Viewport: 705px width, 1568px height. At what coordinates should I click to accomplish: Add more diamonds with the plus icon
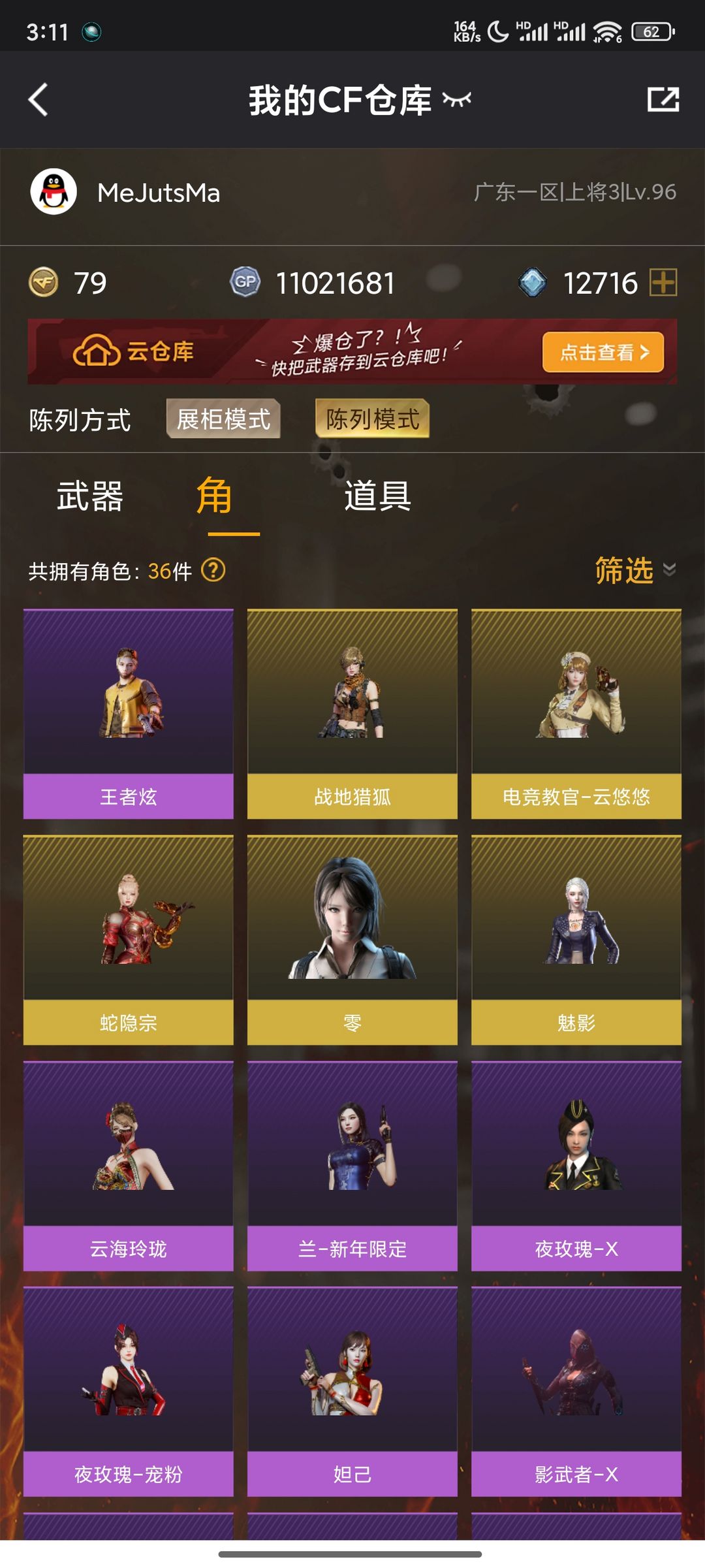click(x=663, y=283)
